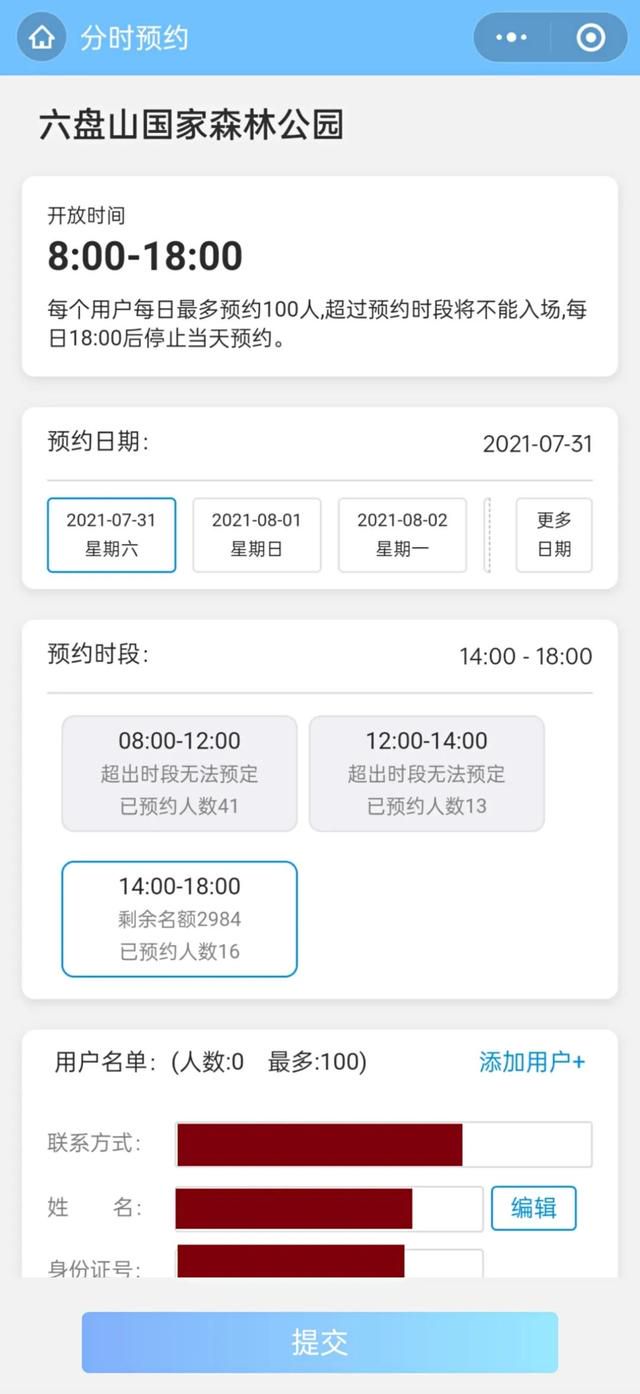
Task: Select date 2021-08-01 星期日
Action: click(x=256, y=535)
